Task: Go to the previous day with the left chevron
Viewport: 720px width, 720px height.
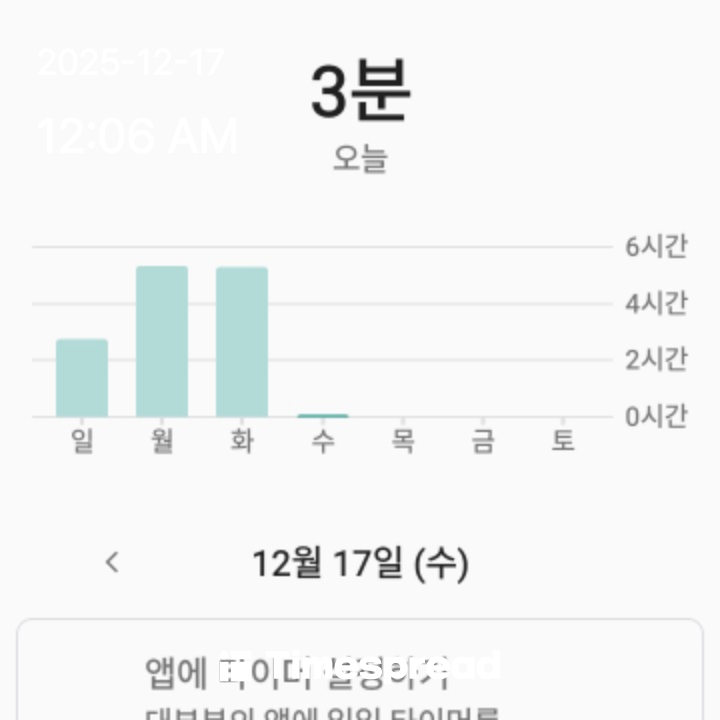Action: tap(112, 562)
